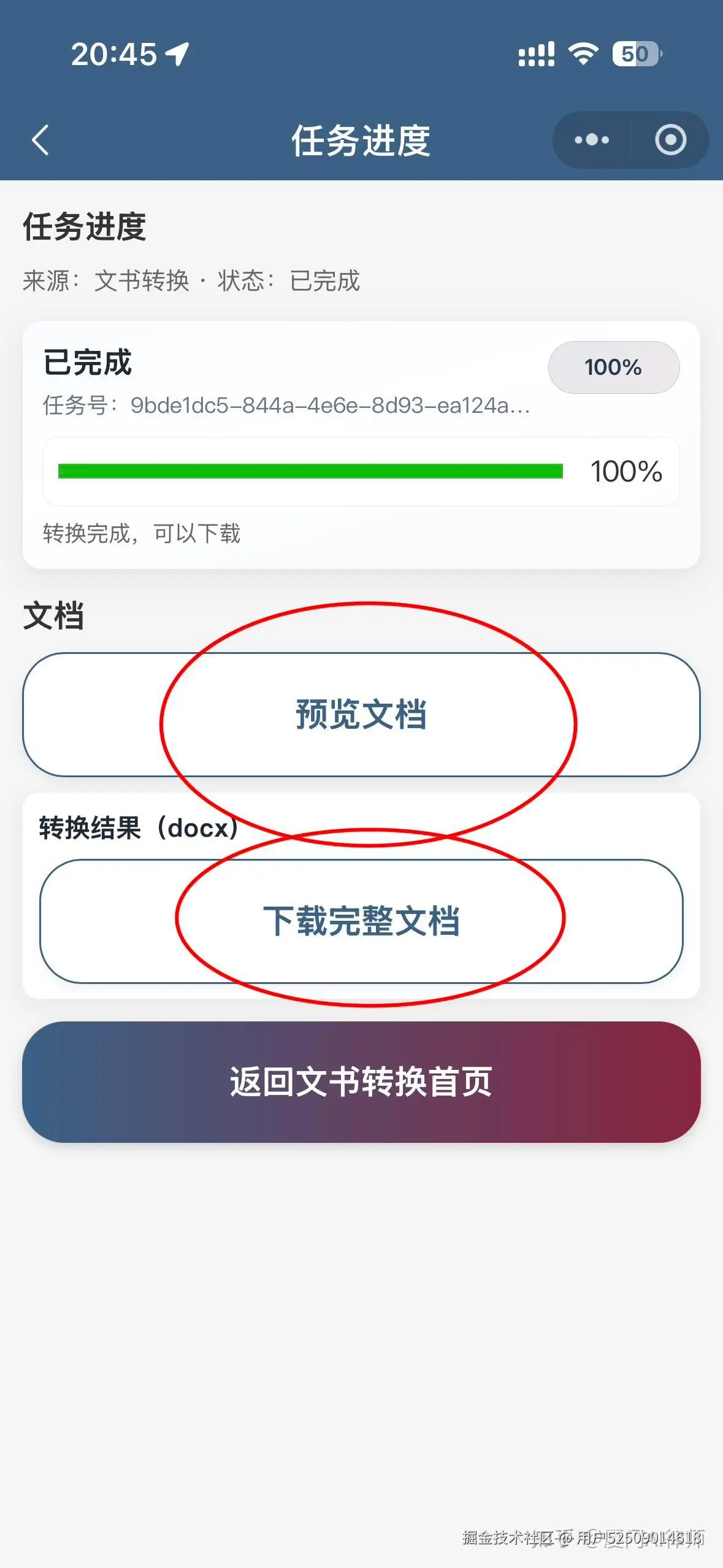The width and height of the screenshot is (723, 1568).
Task: Close the mini program with the circle icon
Action: (x=670, y=140)
